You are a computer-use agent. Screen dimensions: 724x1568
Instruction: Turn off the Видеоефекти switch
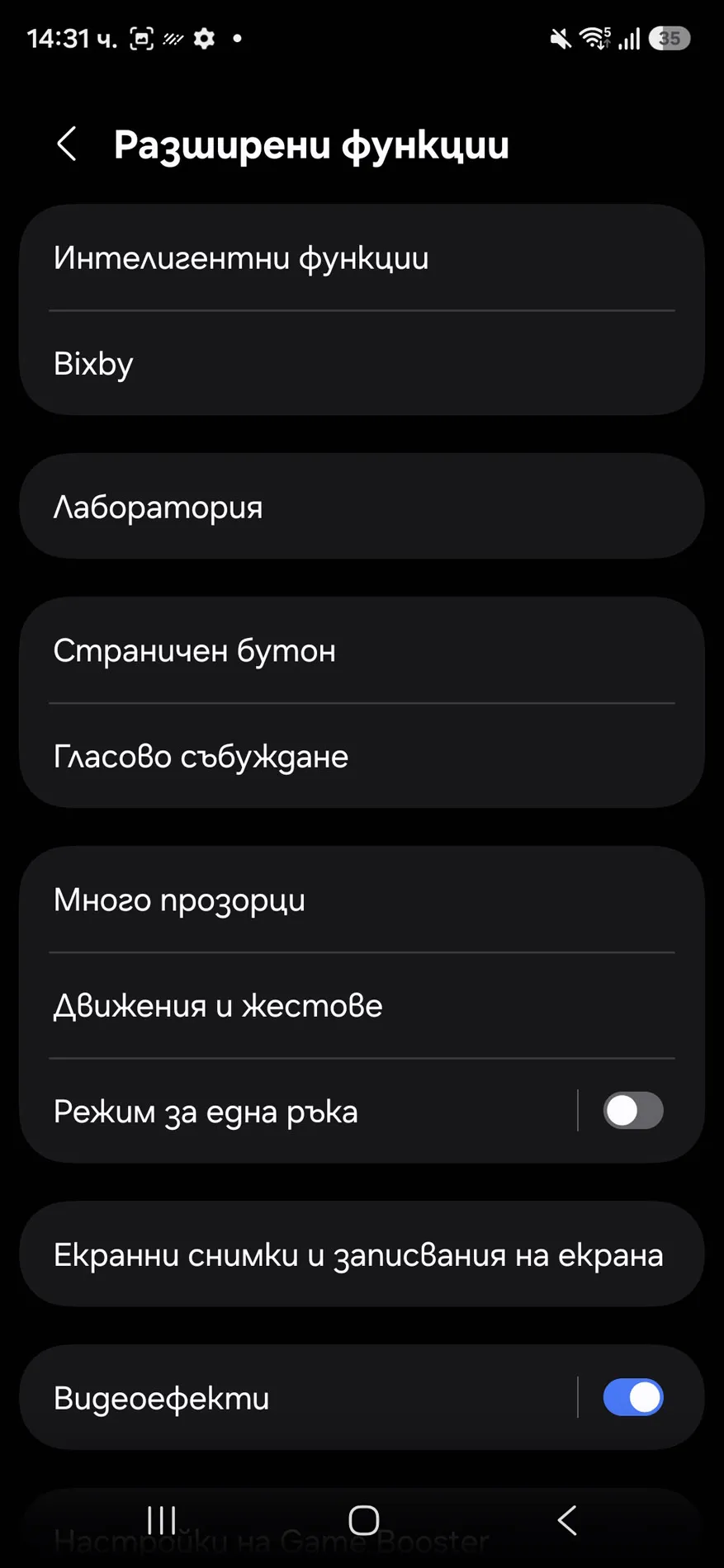click(632, 1398)
